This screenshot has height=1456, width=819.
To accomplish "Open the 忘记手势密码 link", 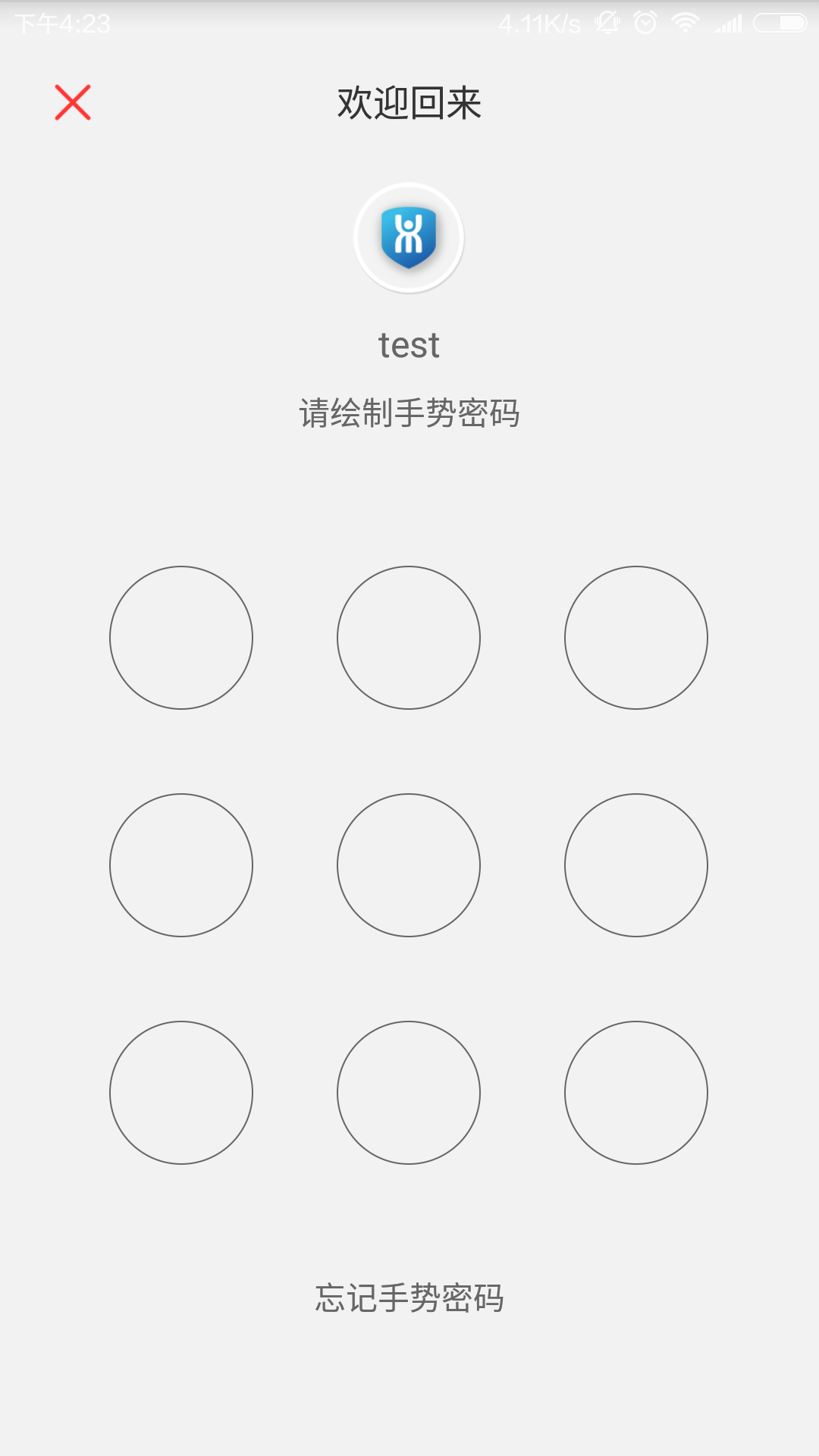I will (409, 1298).
